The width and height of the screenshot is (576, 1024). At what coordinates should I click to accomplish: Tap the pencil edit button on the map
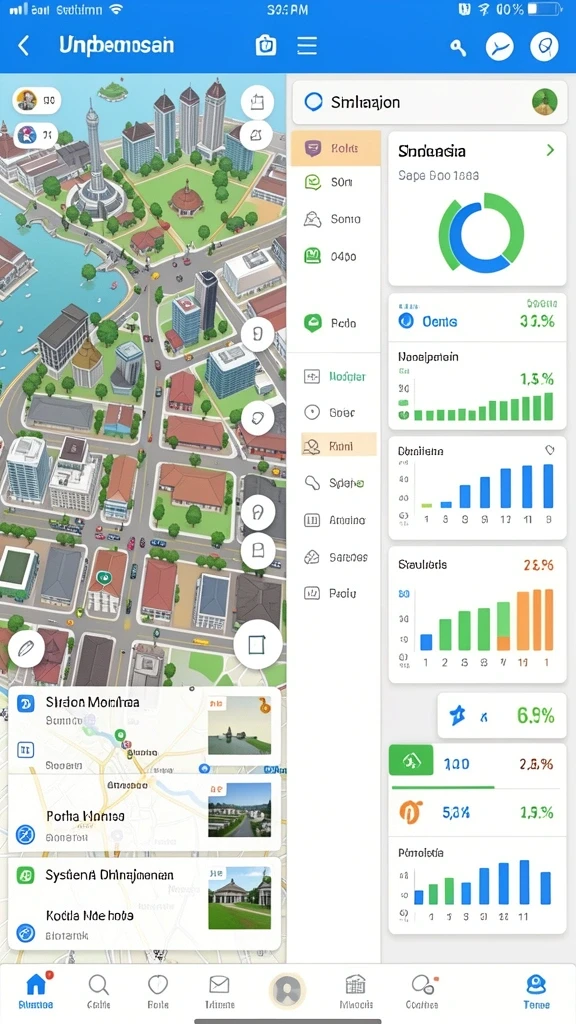click(x=26, y=648)
